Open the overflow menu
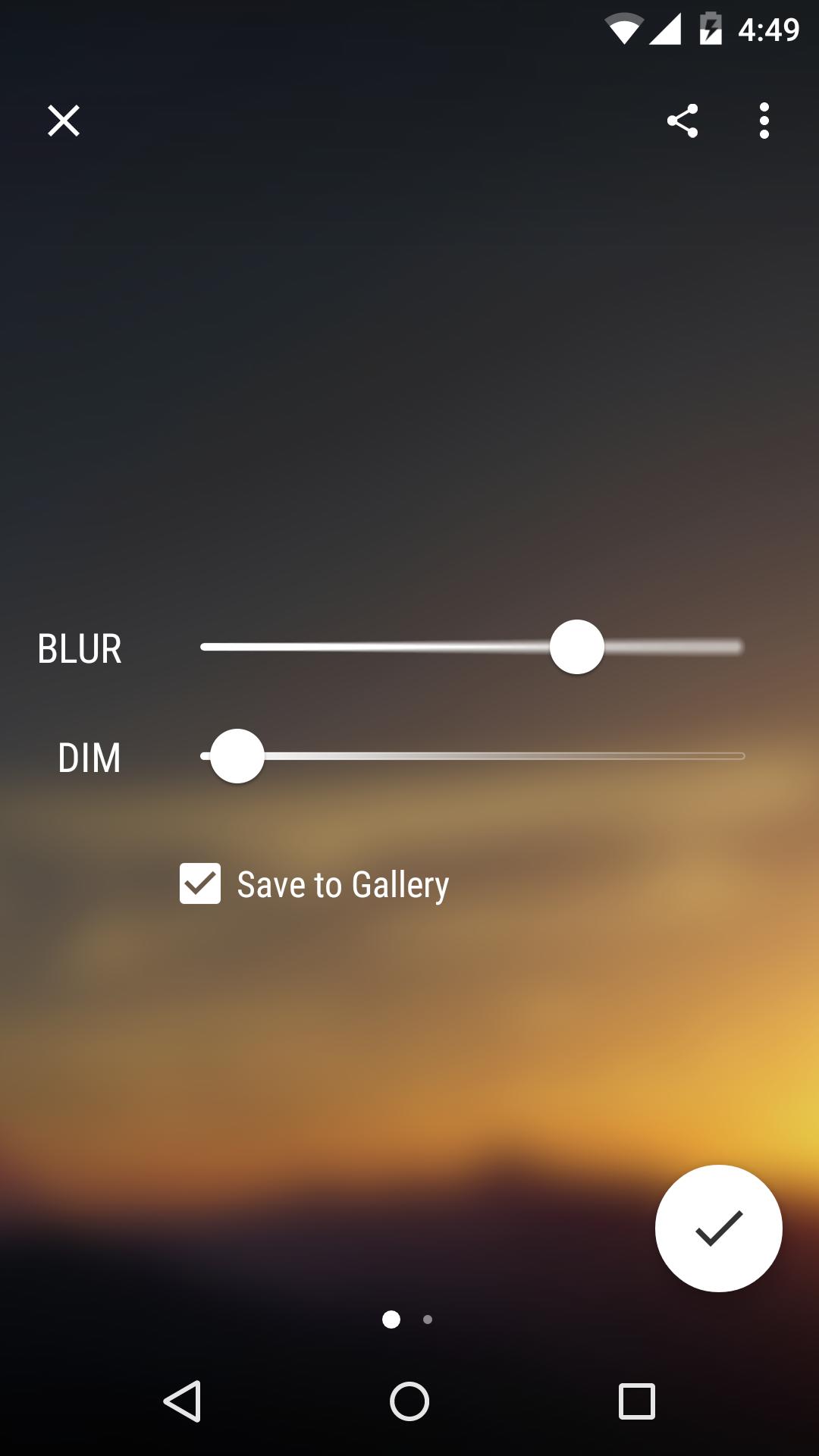Image resolution: width=819 pixels, height=1456 pixels. (x=764, y=121)
